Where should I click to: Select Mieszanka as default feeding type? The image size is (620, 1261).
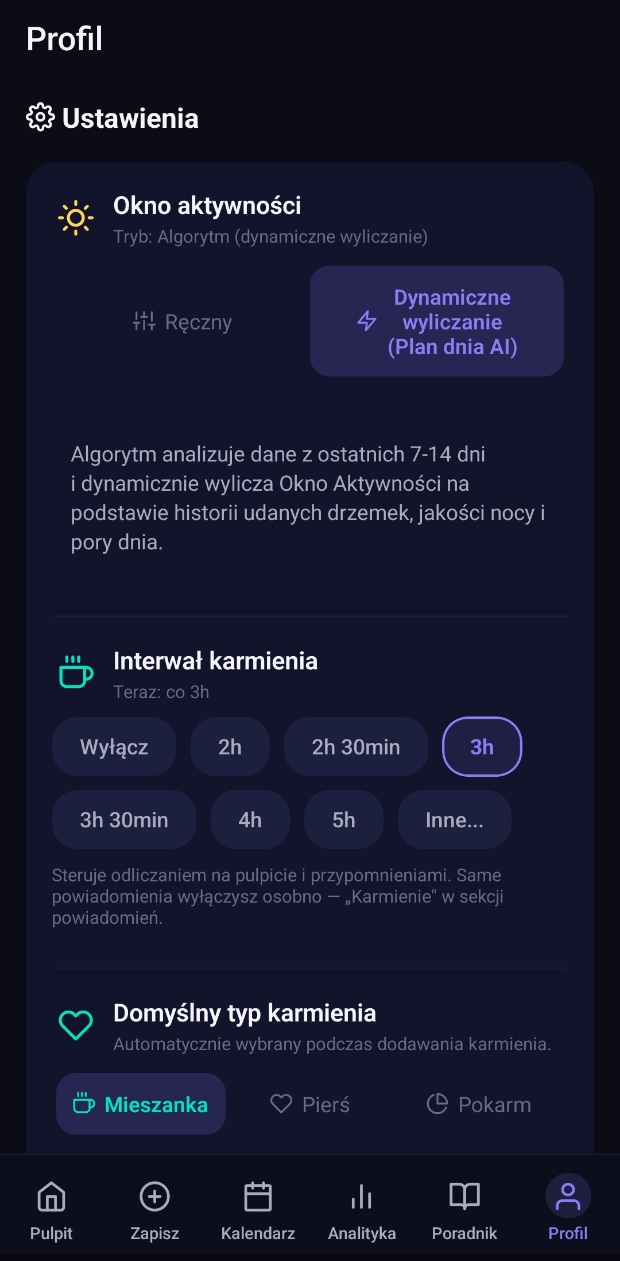click(x=141, y=1104)
